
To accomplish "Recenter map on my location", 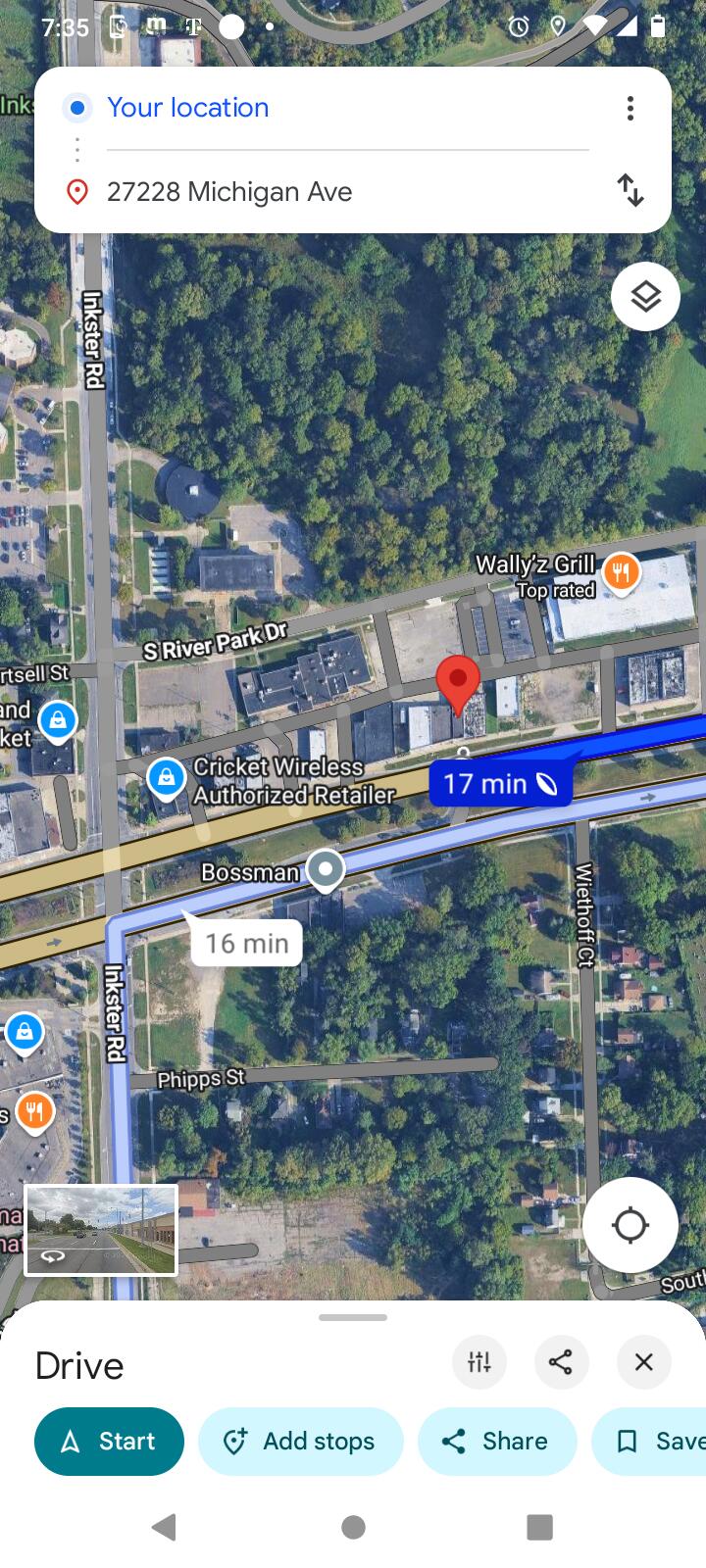I will (630, 1225).
